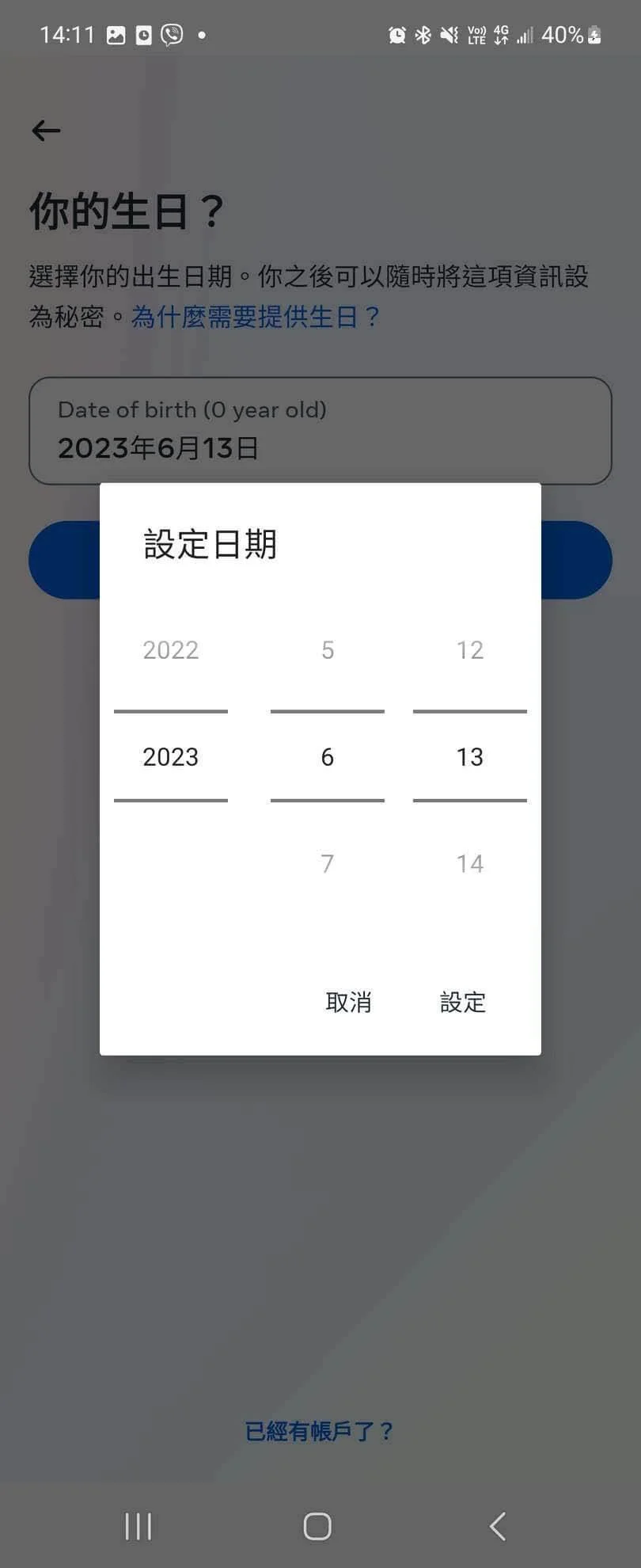Tap the 4G network status icon

point(502,35)
